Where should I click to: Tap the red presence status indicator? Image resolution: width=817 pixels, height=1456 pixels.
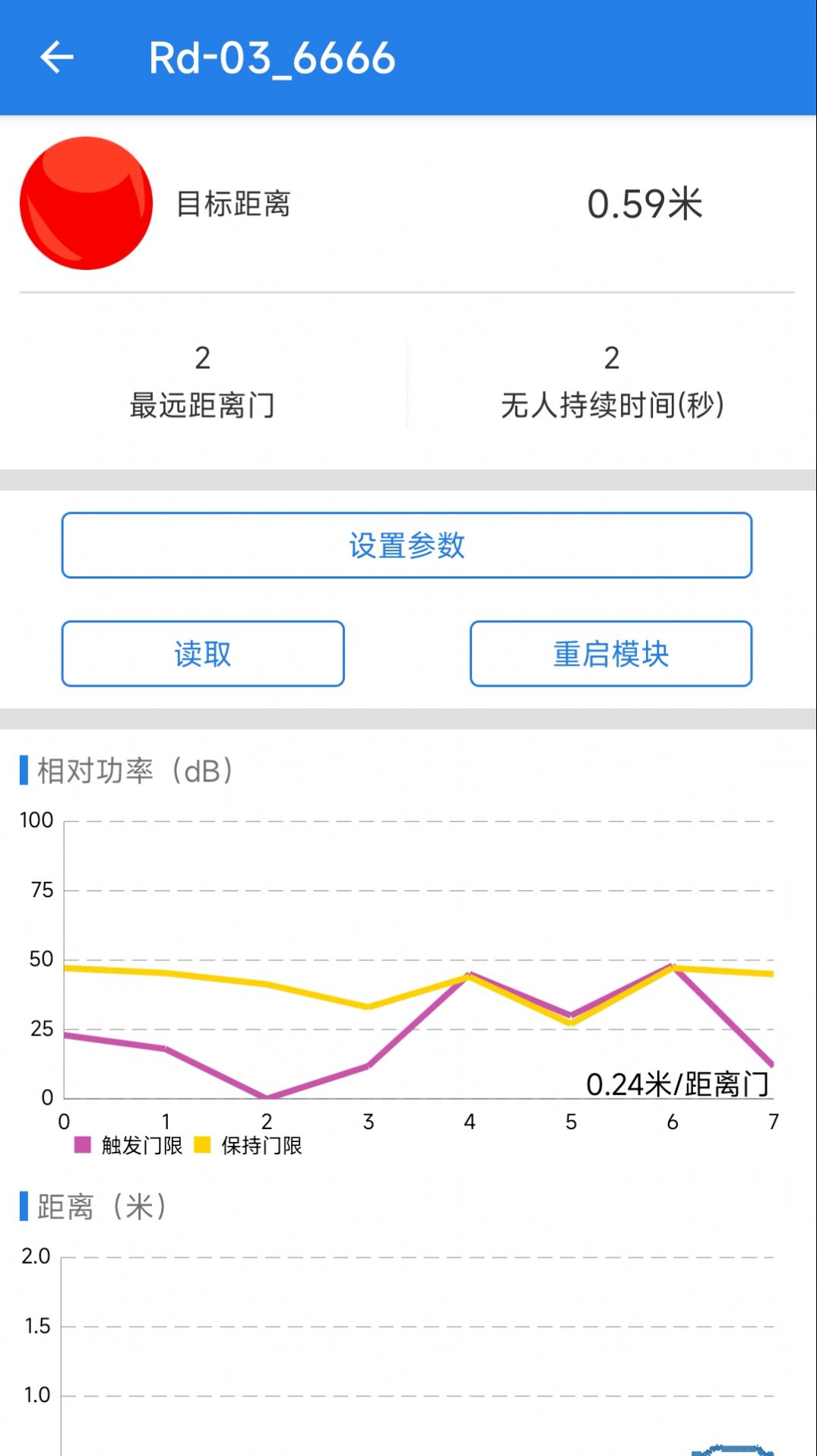(x=85, y=203)
